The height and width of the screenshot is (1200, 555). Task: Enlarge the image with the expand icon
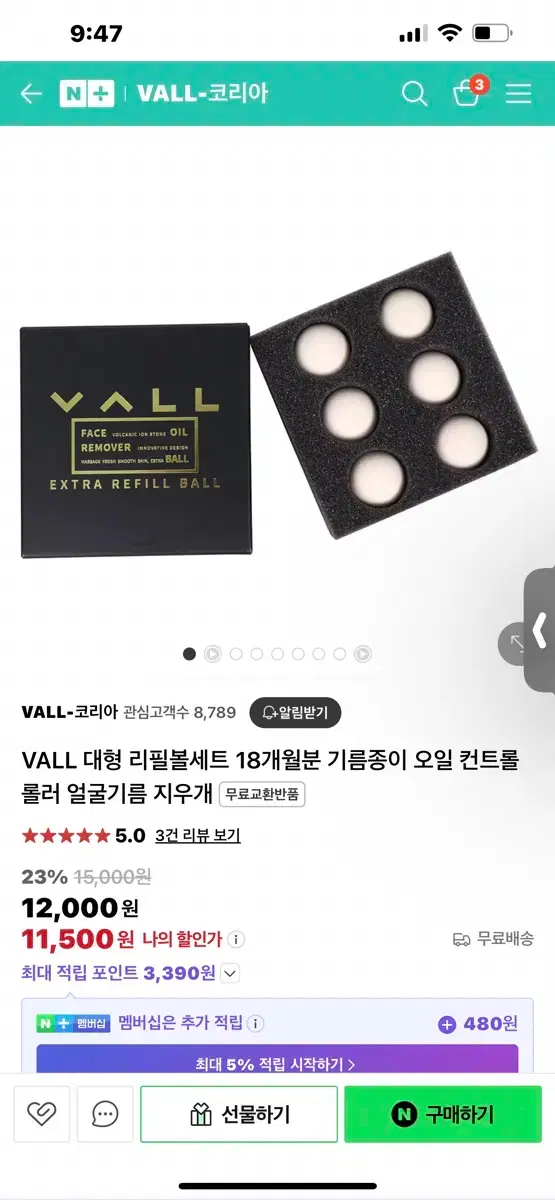coord(516,643)
